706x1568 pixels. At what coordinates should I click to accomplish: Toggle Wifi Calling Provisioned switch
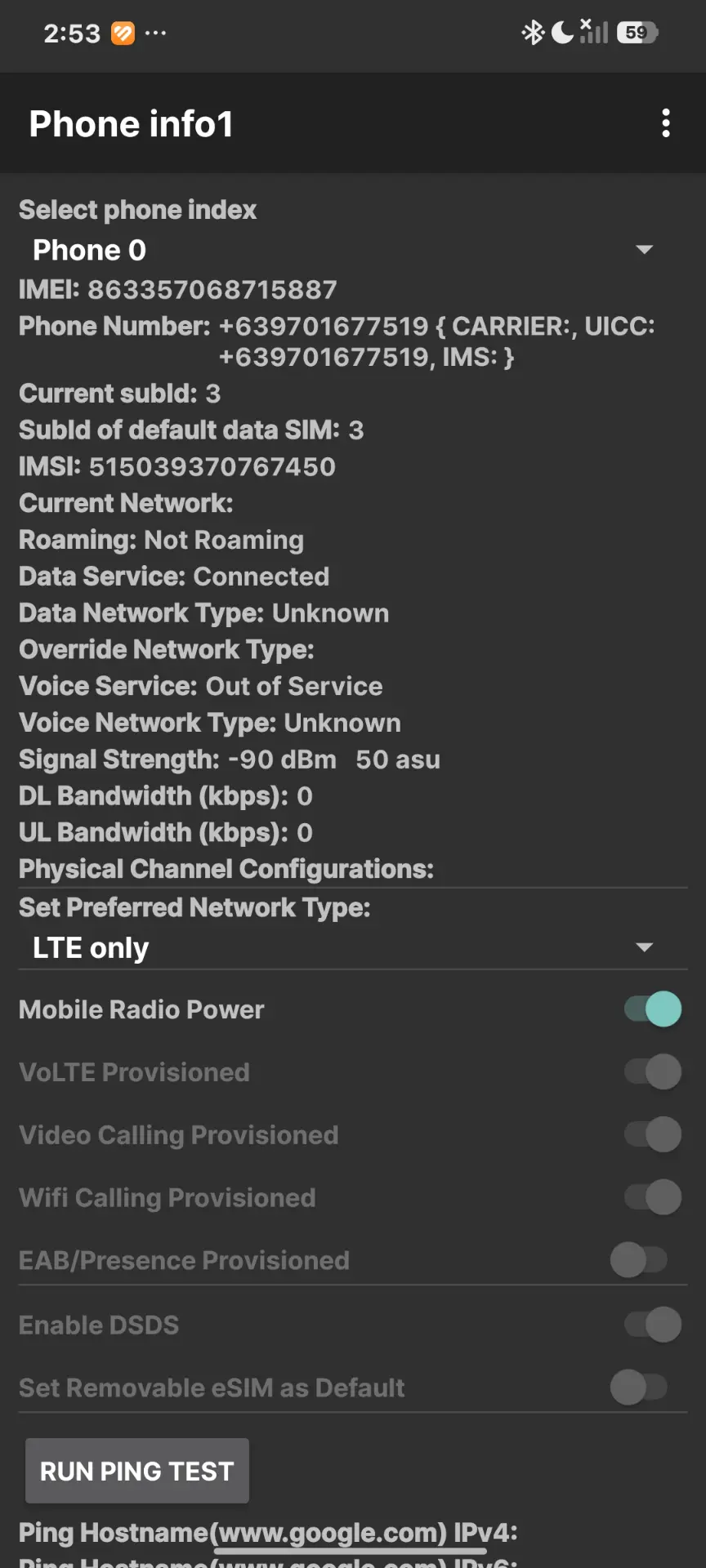coord(652,1198)
